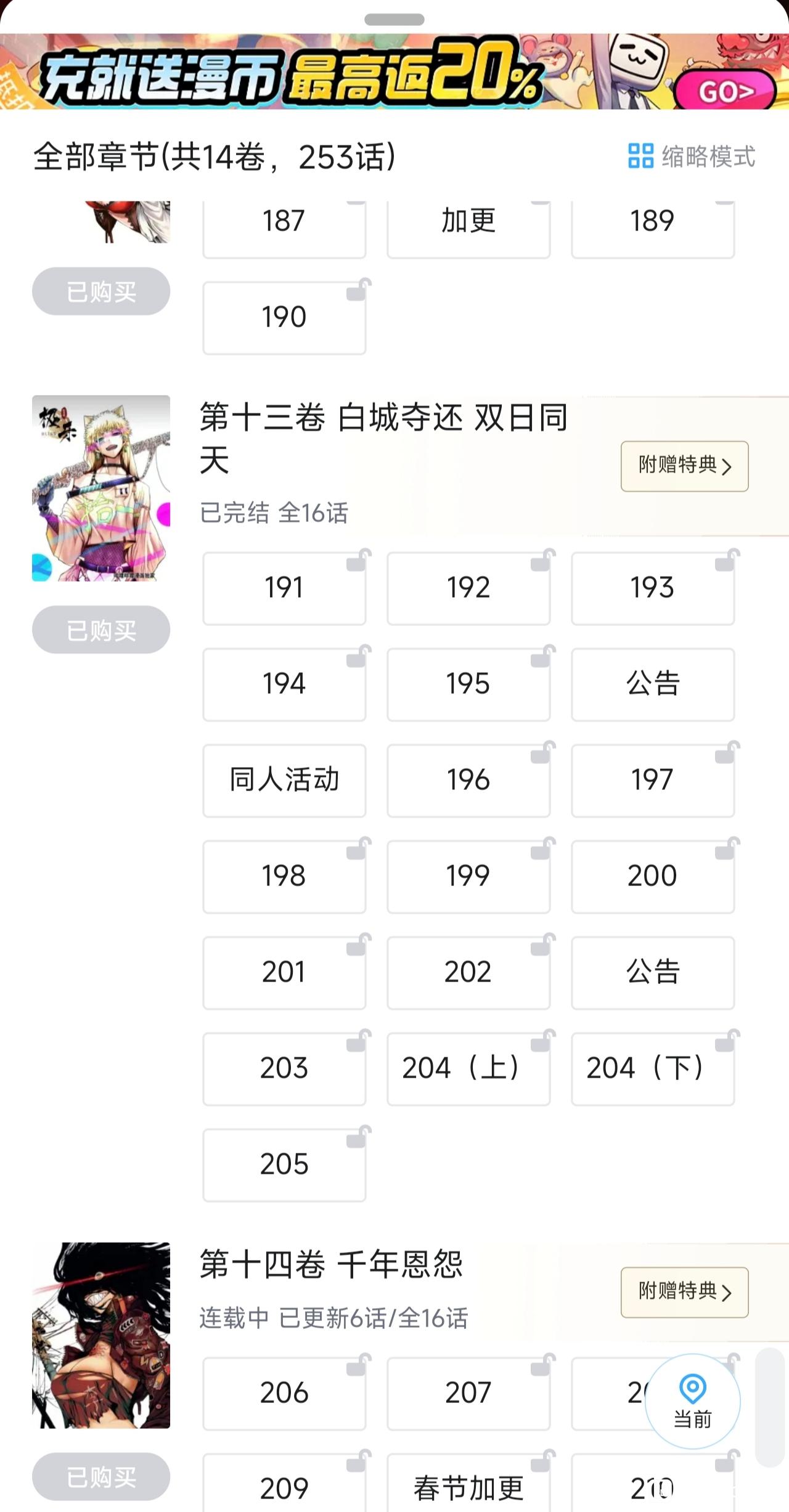Viewport: 789px width, 1512px height.
Task: Jump to current chapter via 当前 button
Action: tap(692, 1401)
